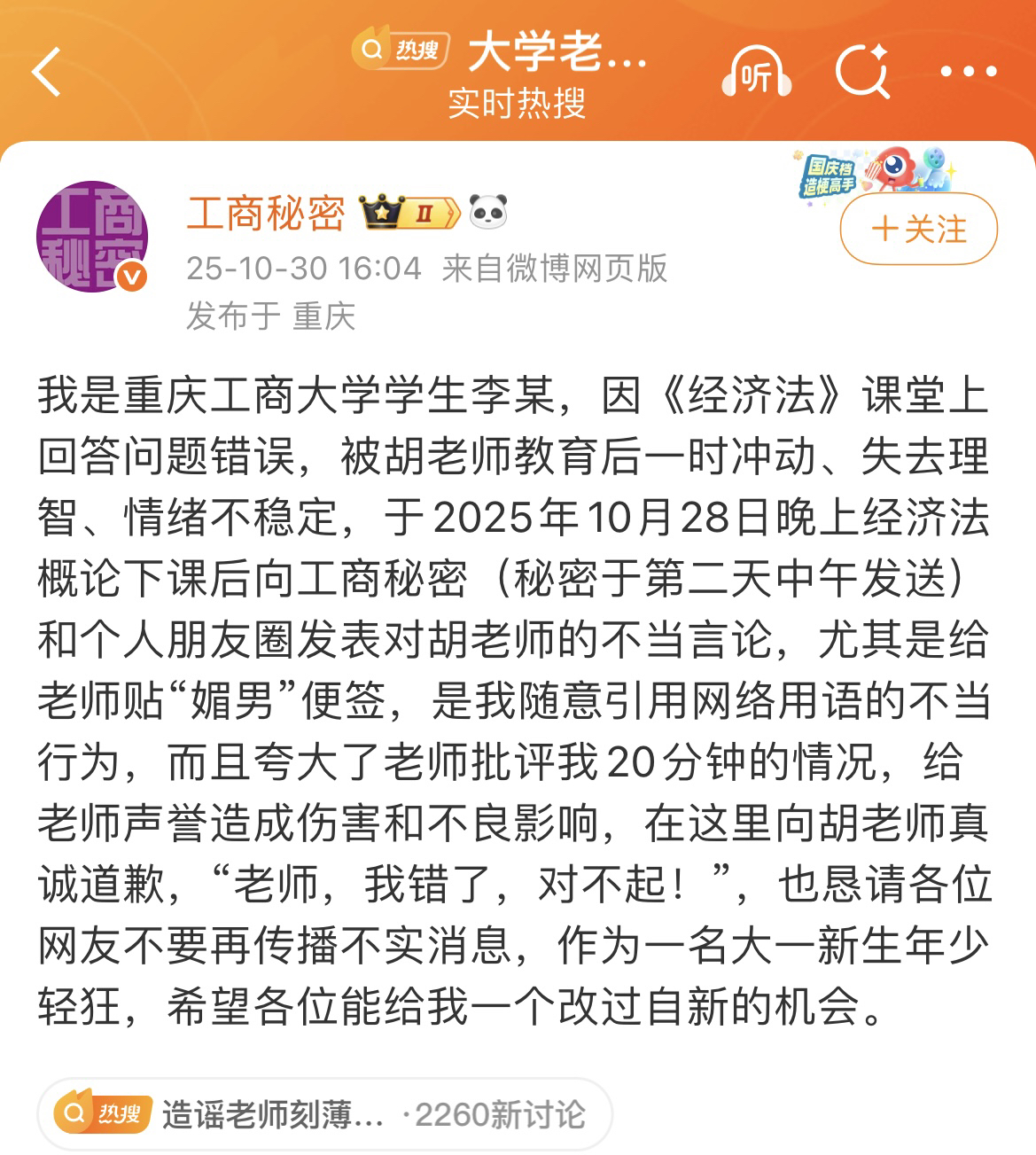Listen to the post with 听 icon
Image resolution: width=1036 pixels, height=1155 pixels.
756,72
